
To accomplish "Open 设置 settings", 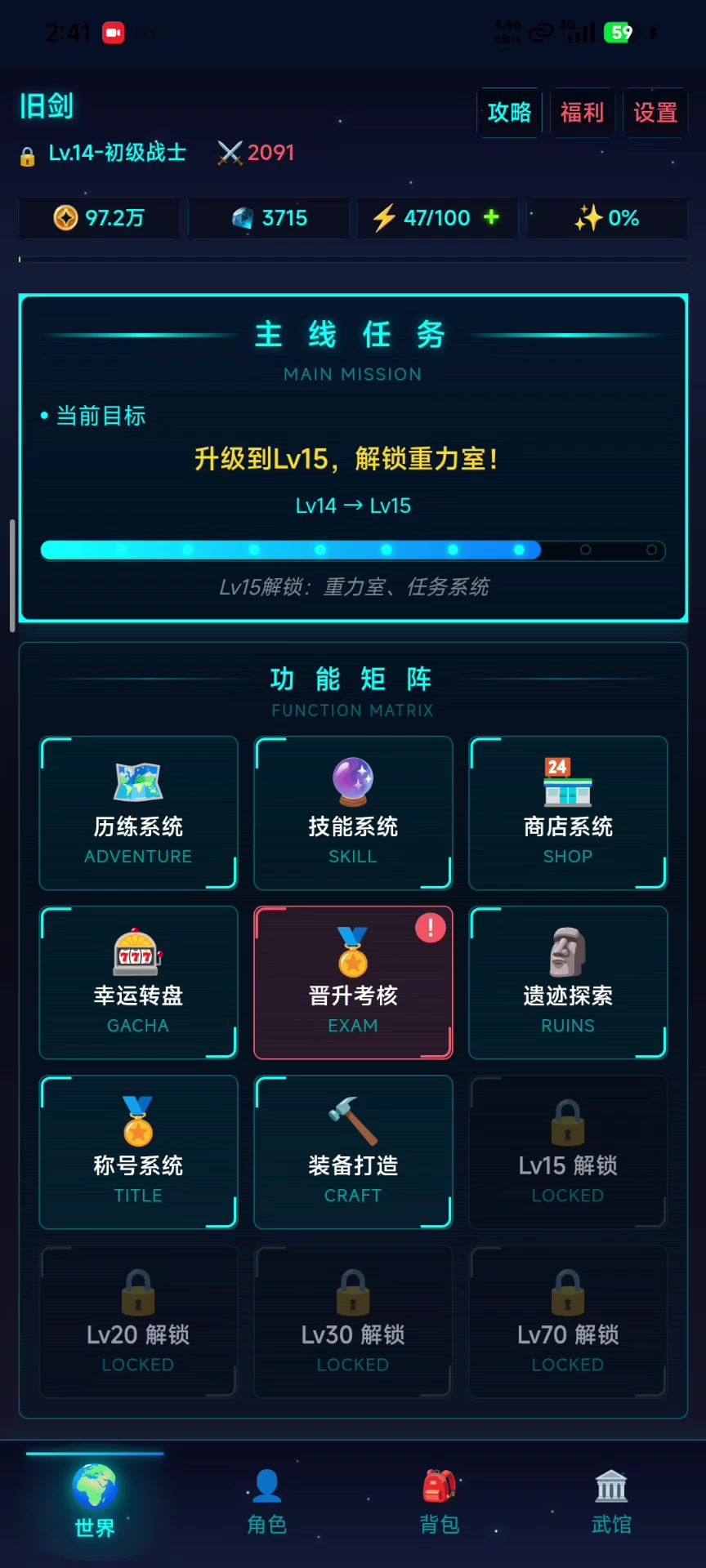I will point(655,113).
